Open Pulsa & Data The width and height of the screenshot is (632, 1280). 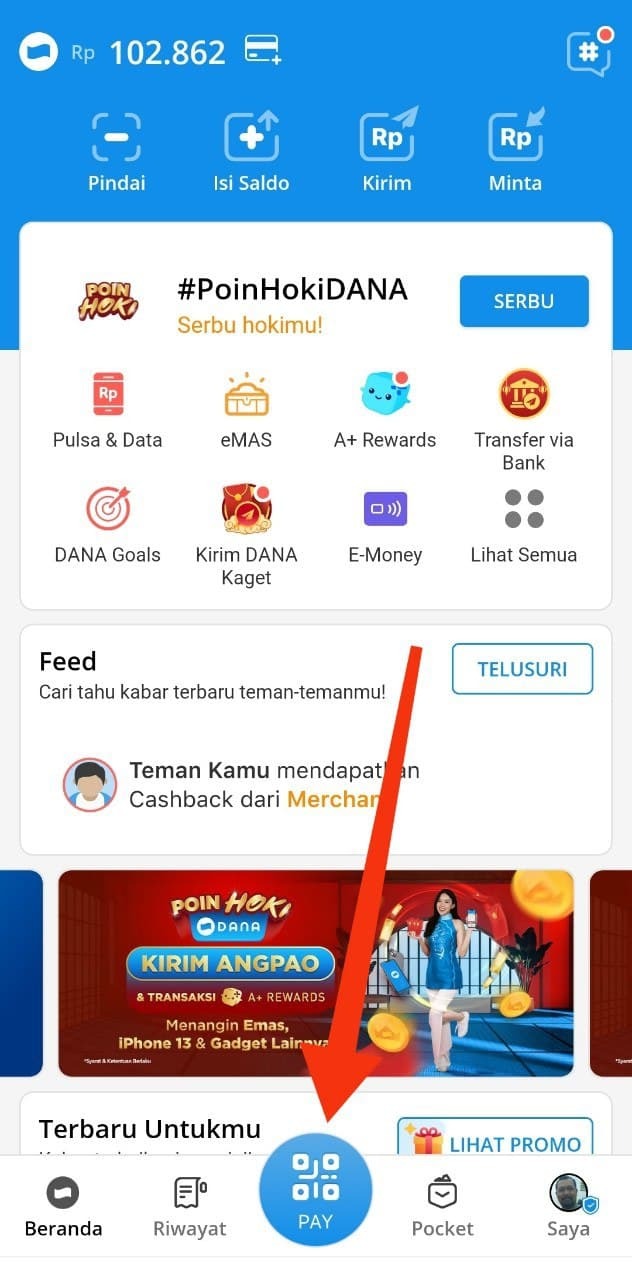tap(108, 410)
